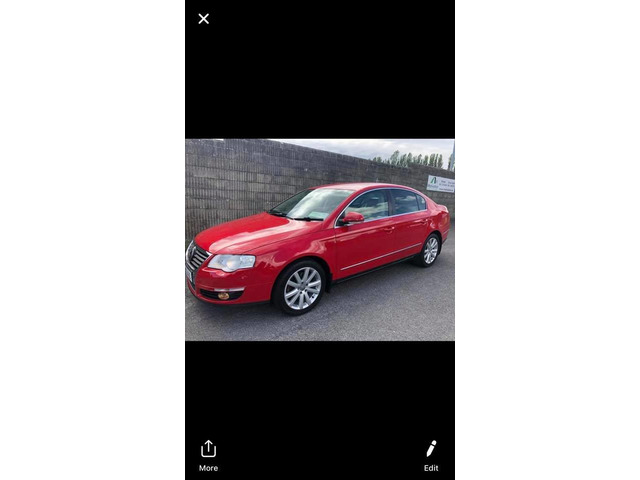Edit this photo
Image resolution: width=640 pixels, height=480 pixels.
[431, 454]
